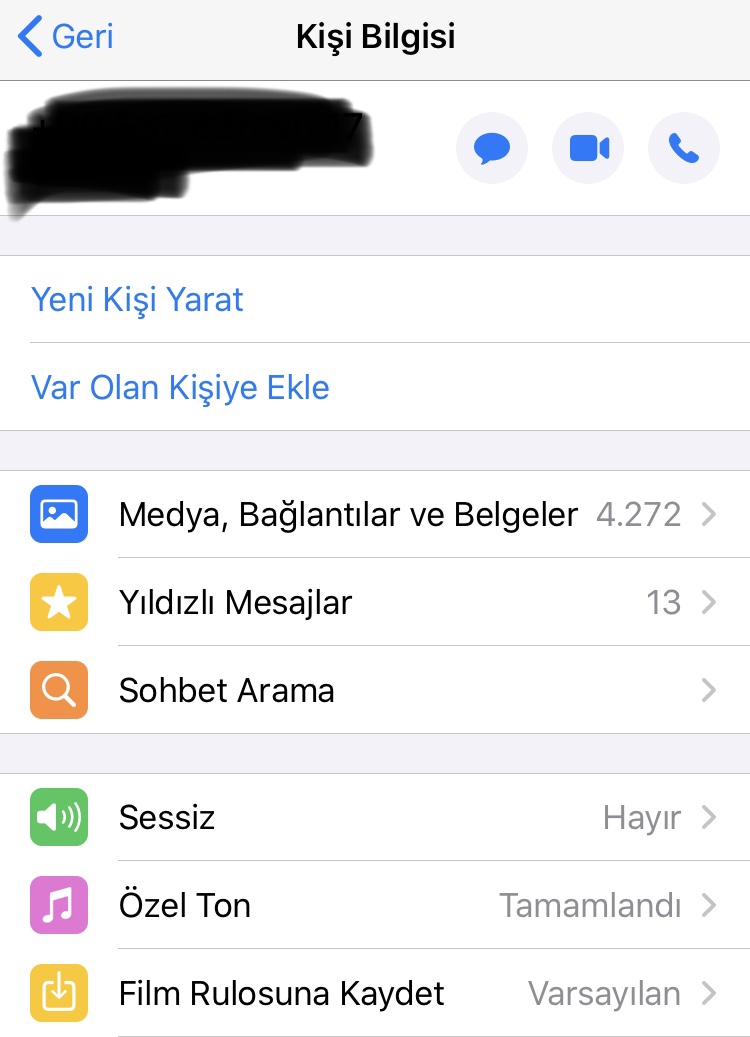Start a video call
The height and width of the screenshot is (1037, 750).
coord(588,149)
